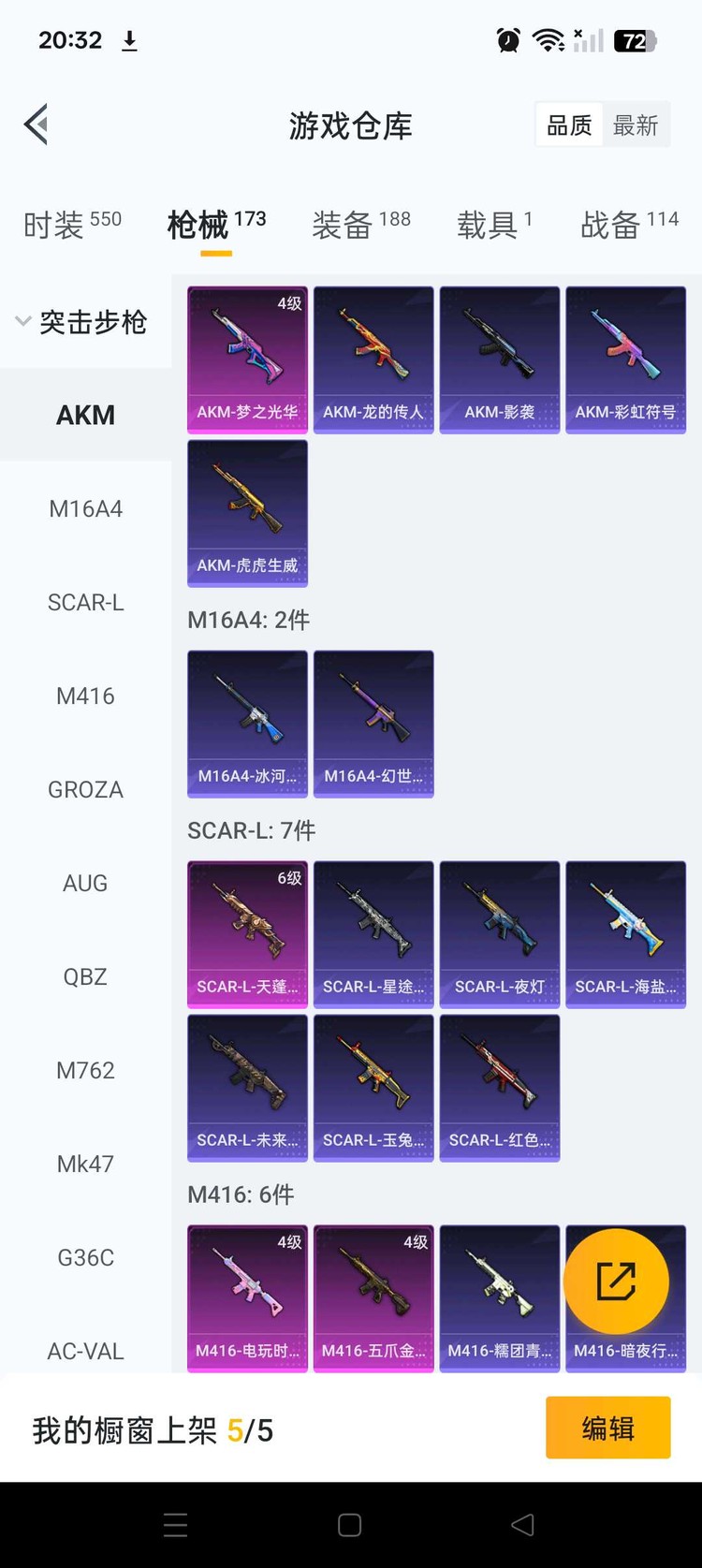
Task: Sort items by 最新
Action: click(x=636, y=125)
